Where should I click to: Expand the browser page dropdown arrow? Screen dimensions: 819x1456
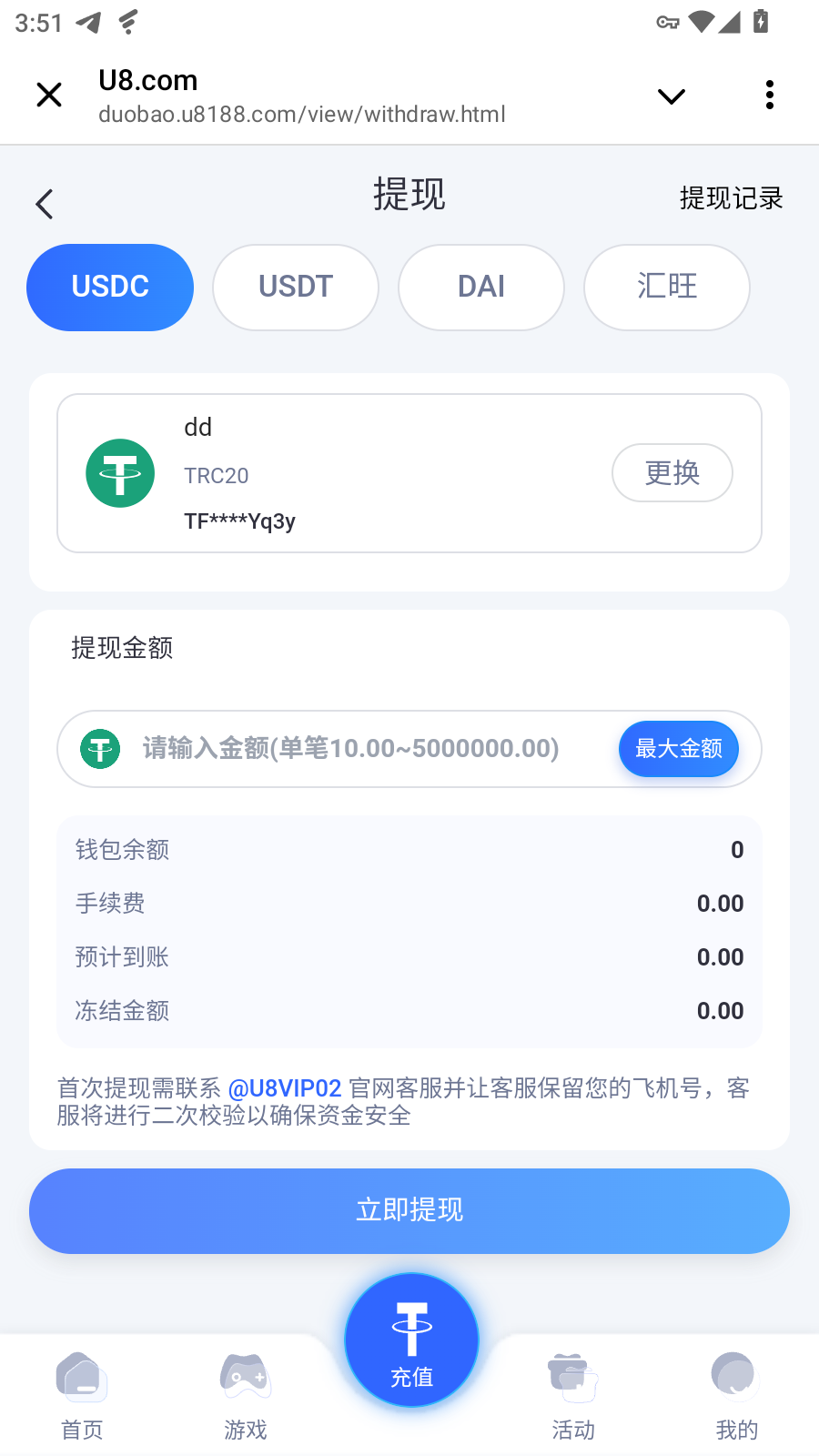tap(672, 96)
